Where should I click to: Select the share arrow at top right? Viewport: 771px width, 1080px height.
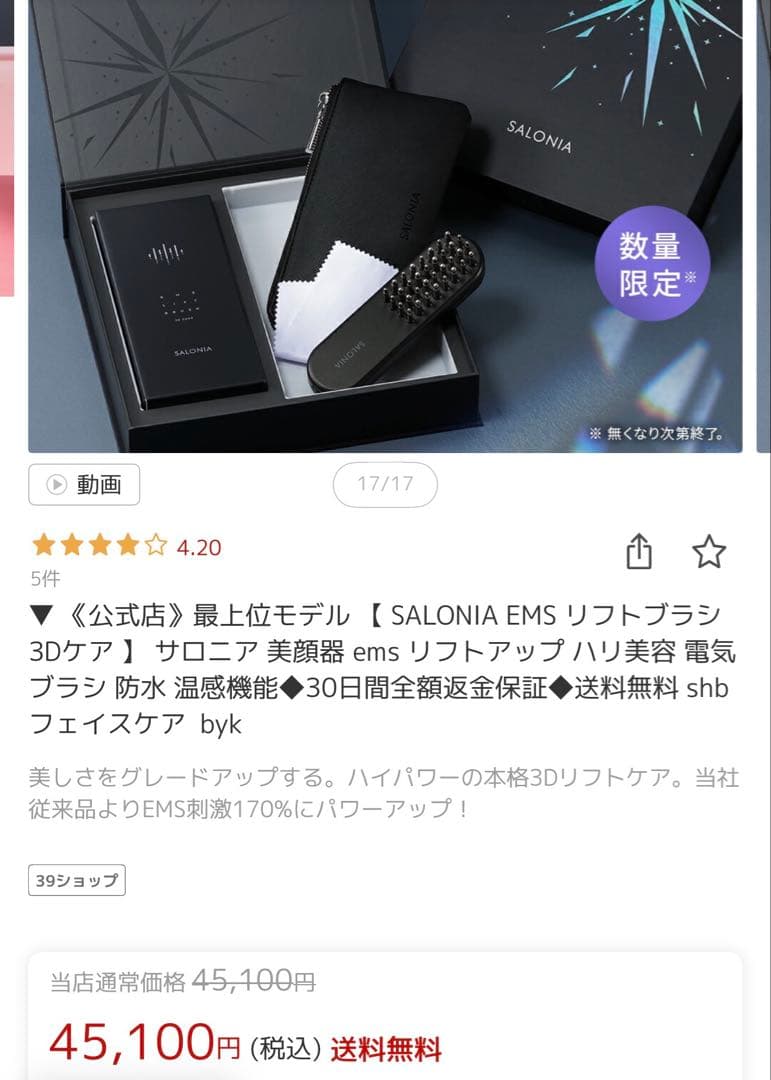click(639, 553)
